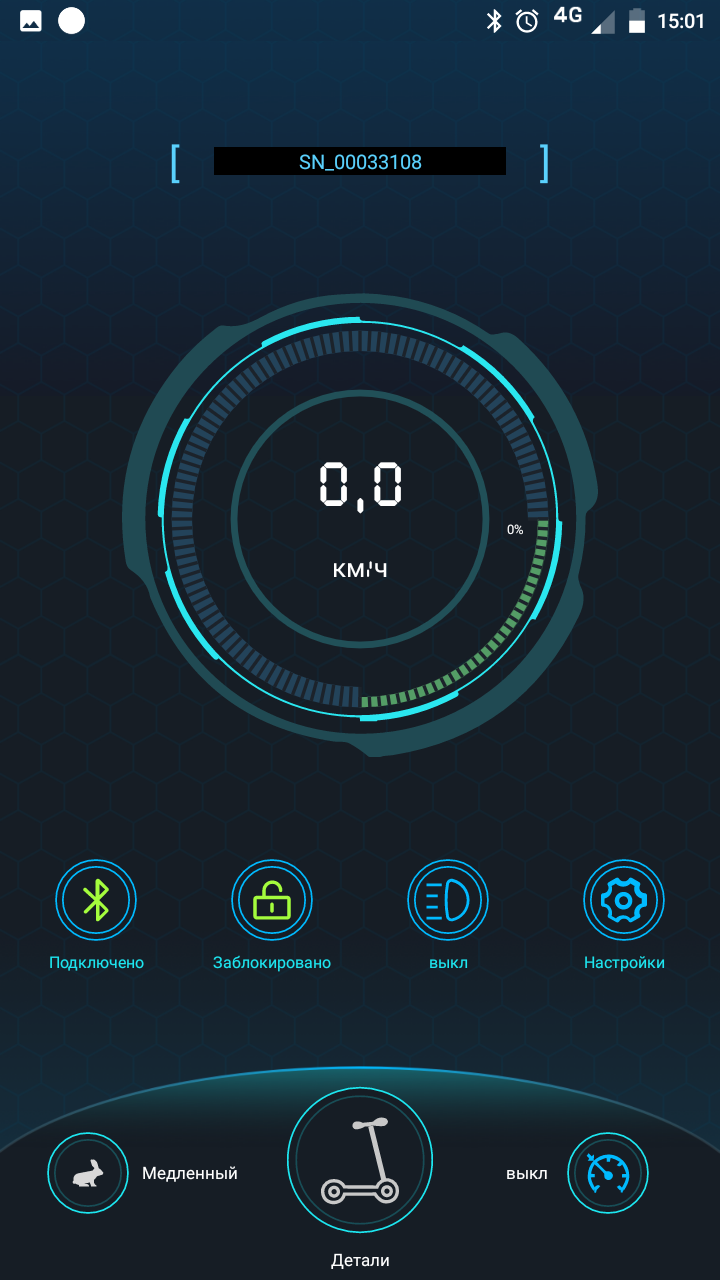
Task: Toggle the lock icon labeled Заблокировано
Action: (272, 900)
